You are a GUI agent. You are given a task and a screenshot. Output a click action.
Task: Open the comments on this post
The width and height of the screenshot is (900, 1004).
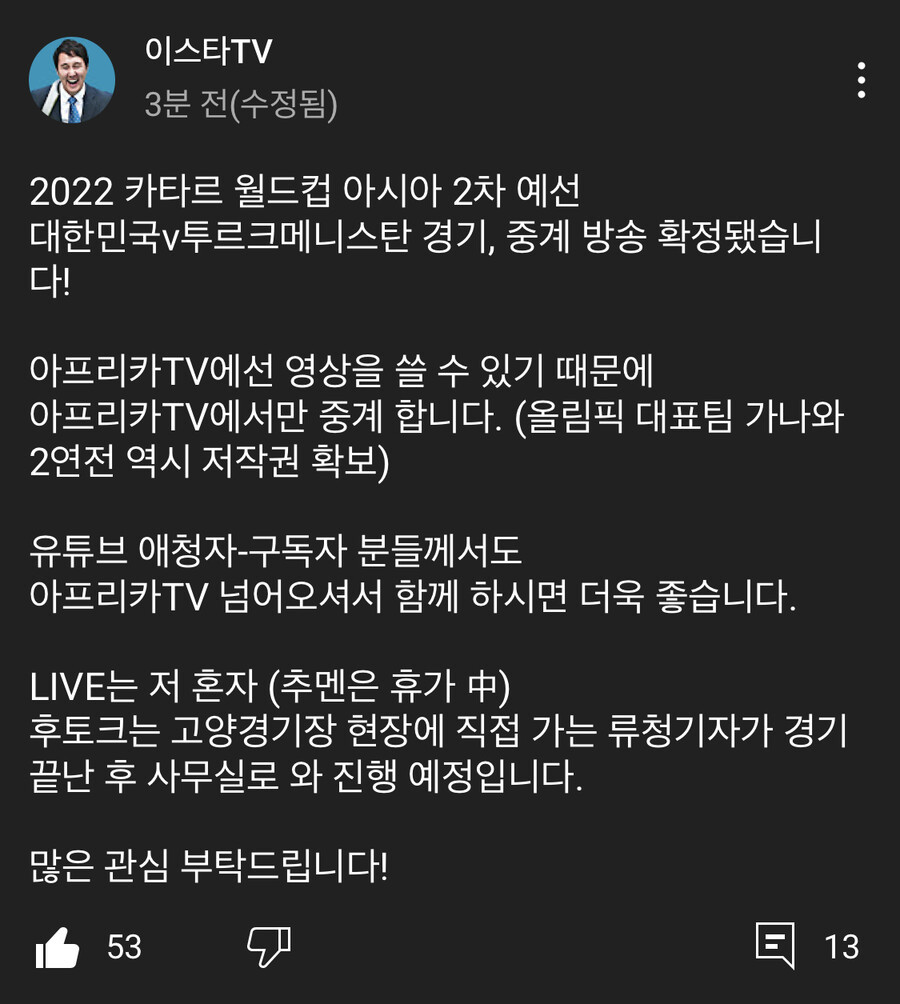[776, 945]
